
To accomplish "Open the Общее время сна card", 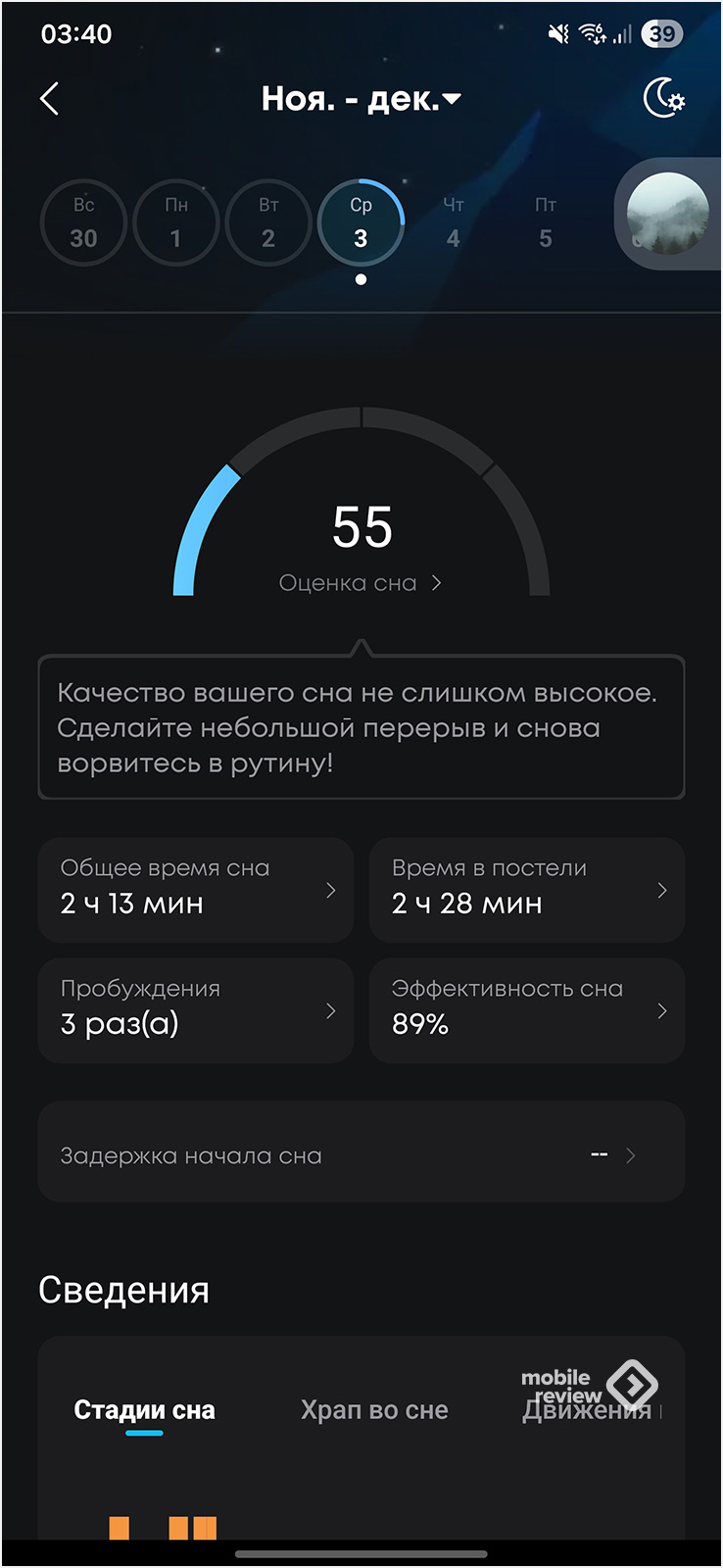I will coord(196,890).
